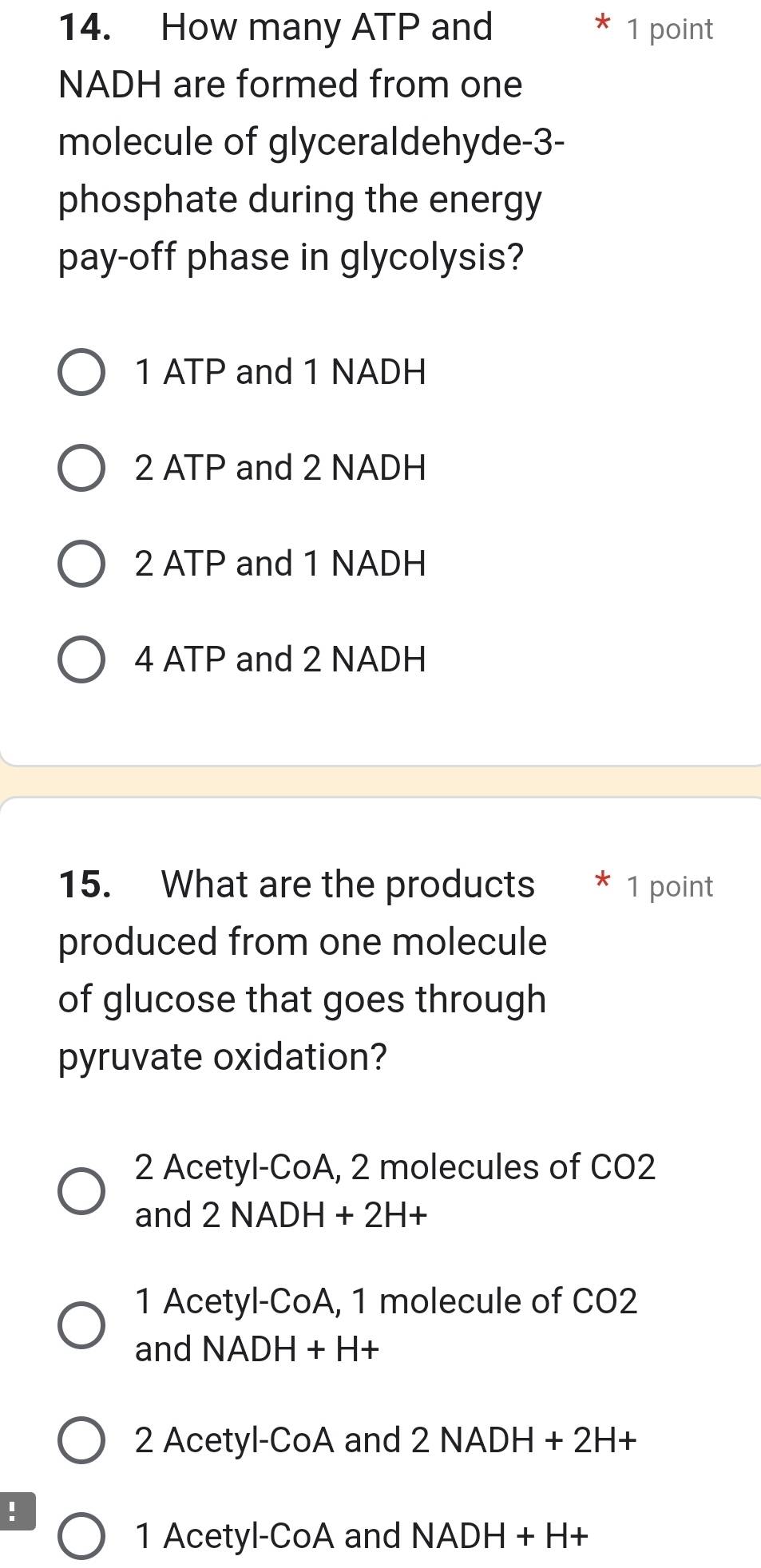Select the "2 ATP and 2 NADH" option
This screenshot has width=761, height=1568.
81,468
